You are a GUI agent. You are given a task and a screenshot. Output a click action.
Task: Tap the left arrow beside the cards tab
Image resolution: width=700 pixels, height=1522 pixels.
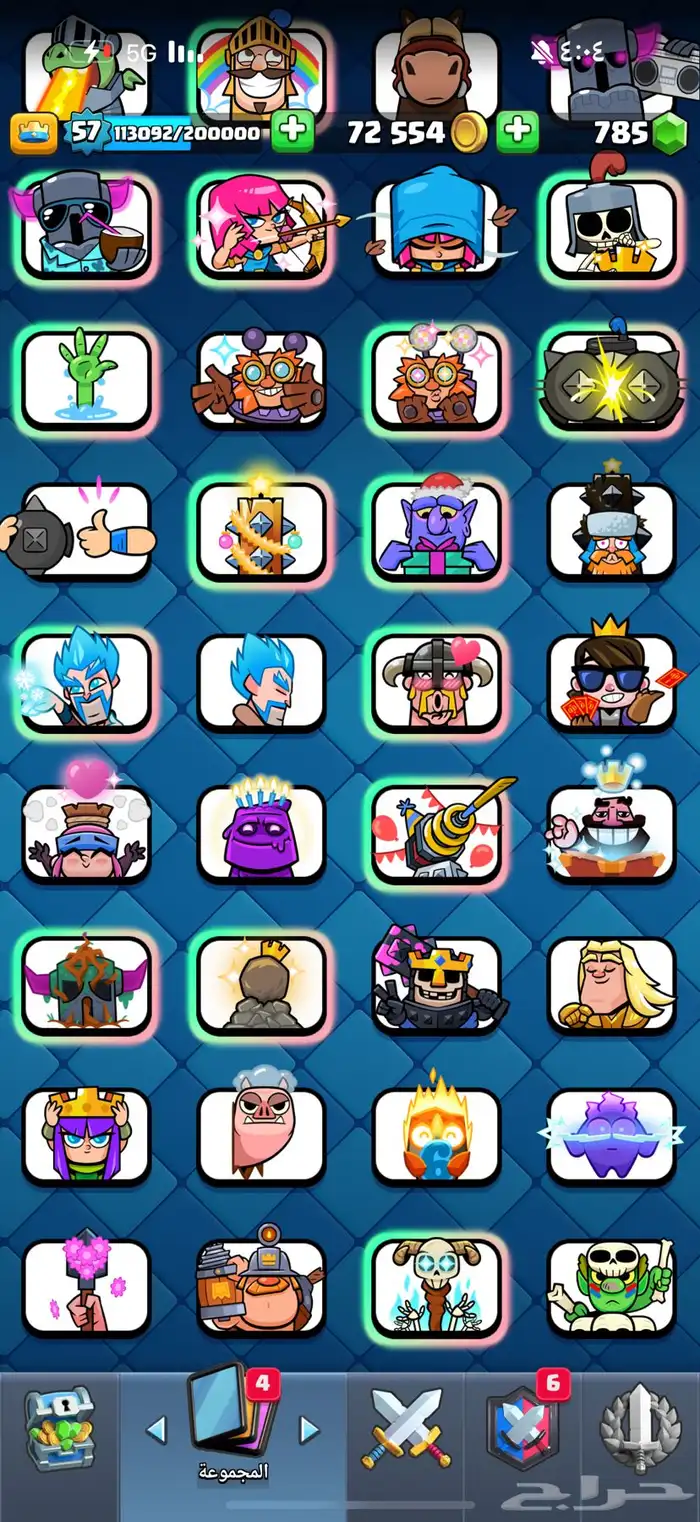[x=156, y=1429]
